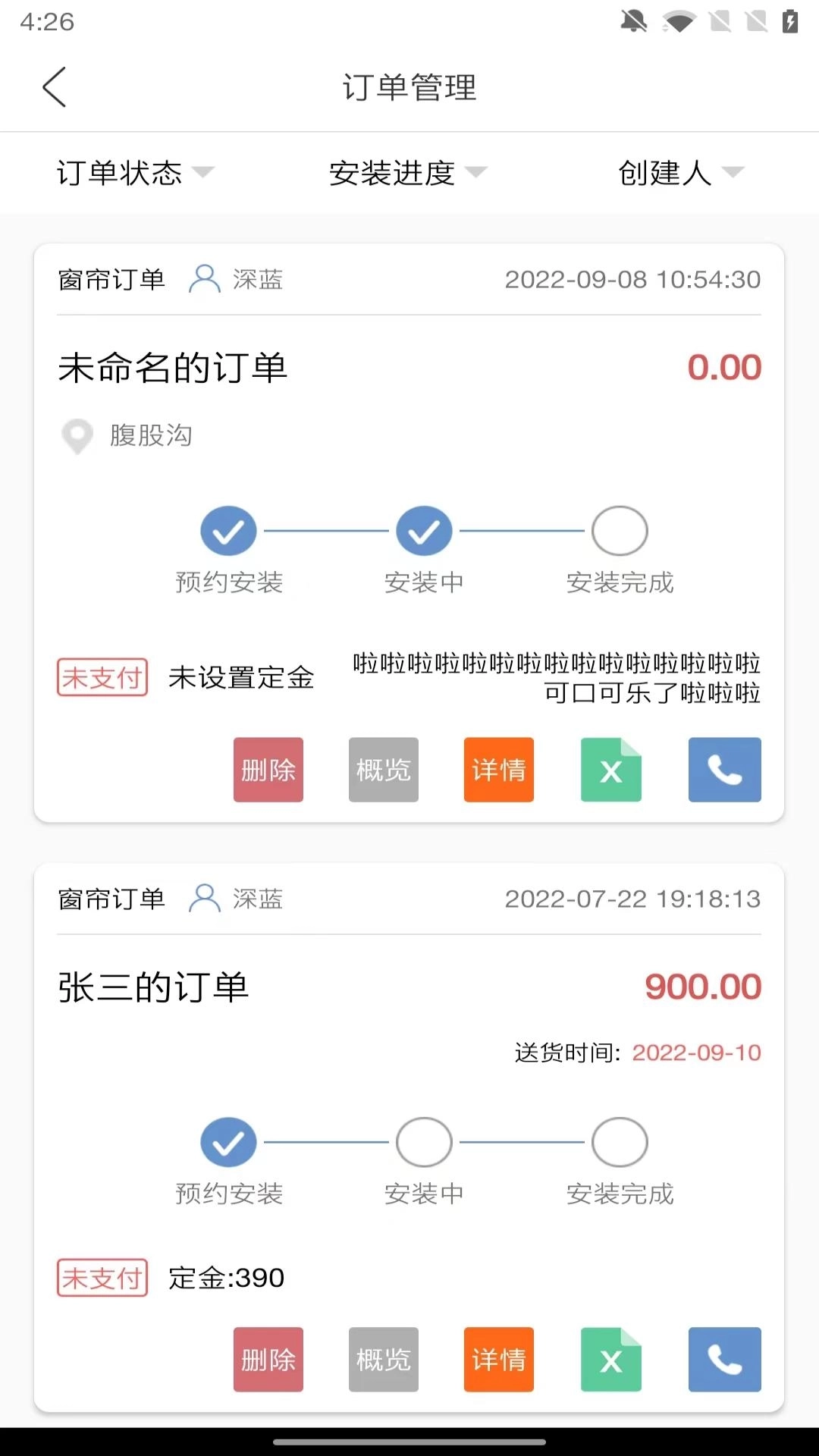Tap the 安装中 checkmark on 未命名的订单

click(424, 531)
